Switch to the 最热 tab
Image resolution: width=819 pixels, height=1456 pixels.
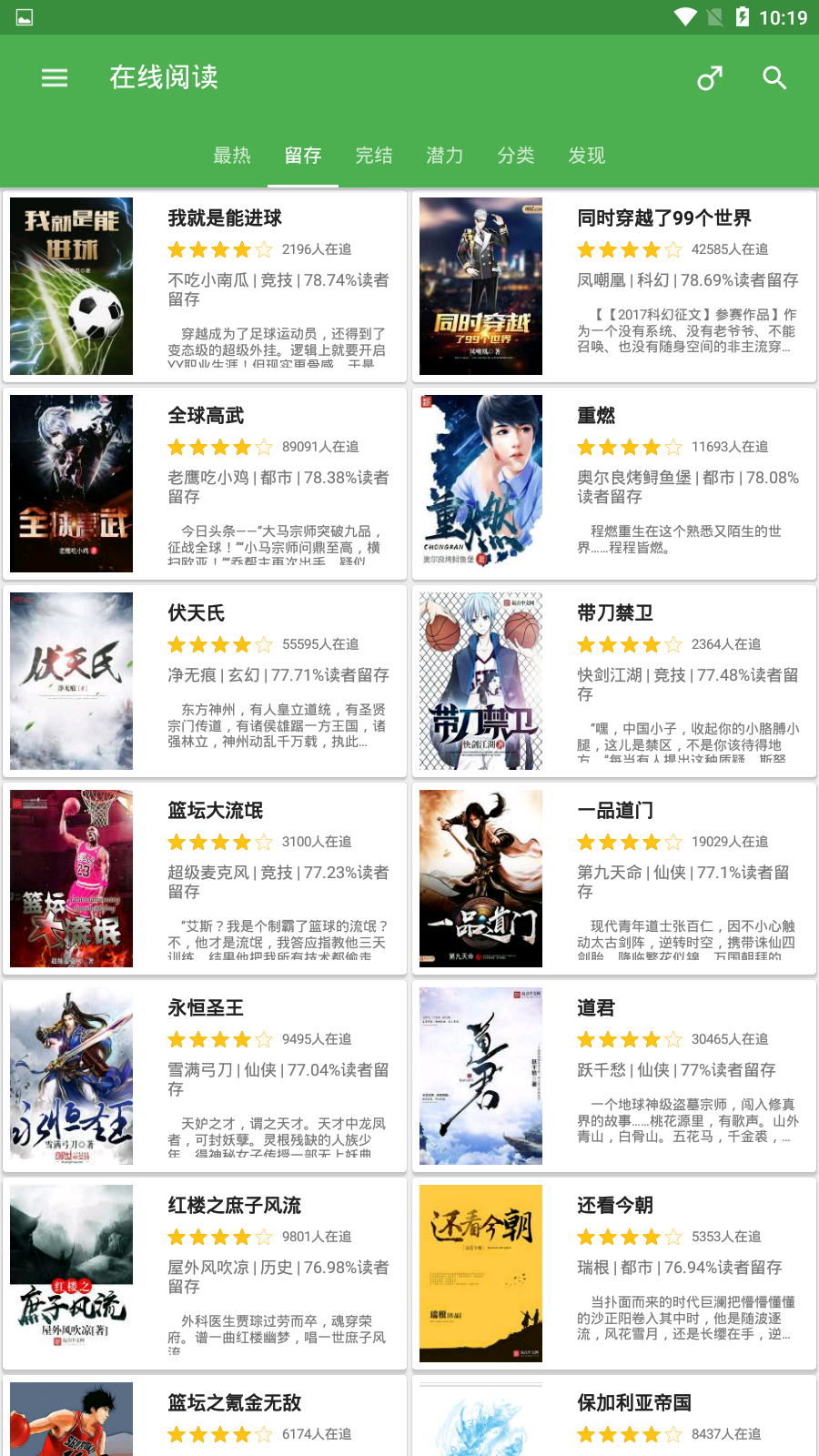point(232,156)
